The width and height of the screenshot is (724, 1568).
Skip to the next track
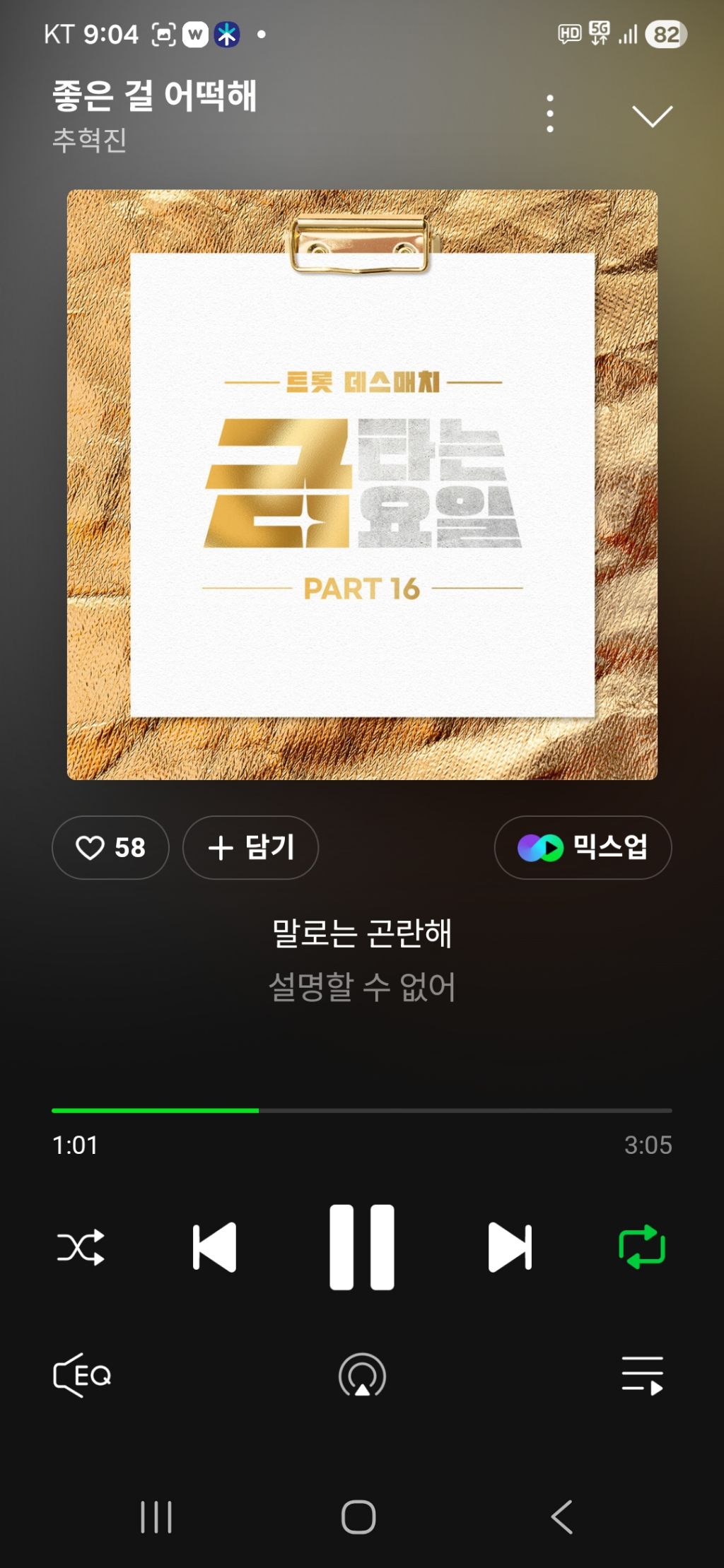click(510, 1247)
